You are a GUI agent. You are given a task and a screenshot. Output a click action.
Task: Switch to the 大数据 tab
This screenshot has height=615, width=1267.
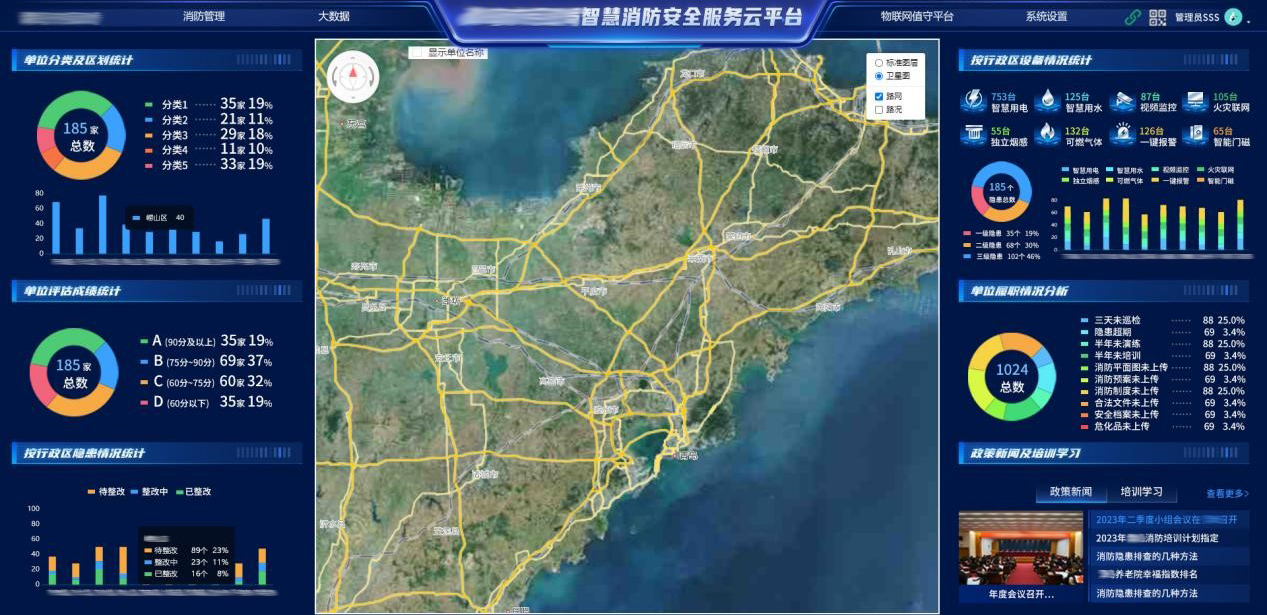point(334,17)
